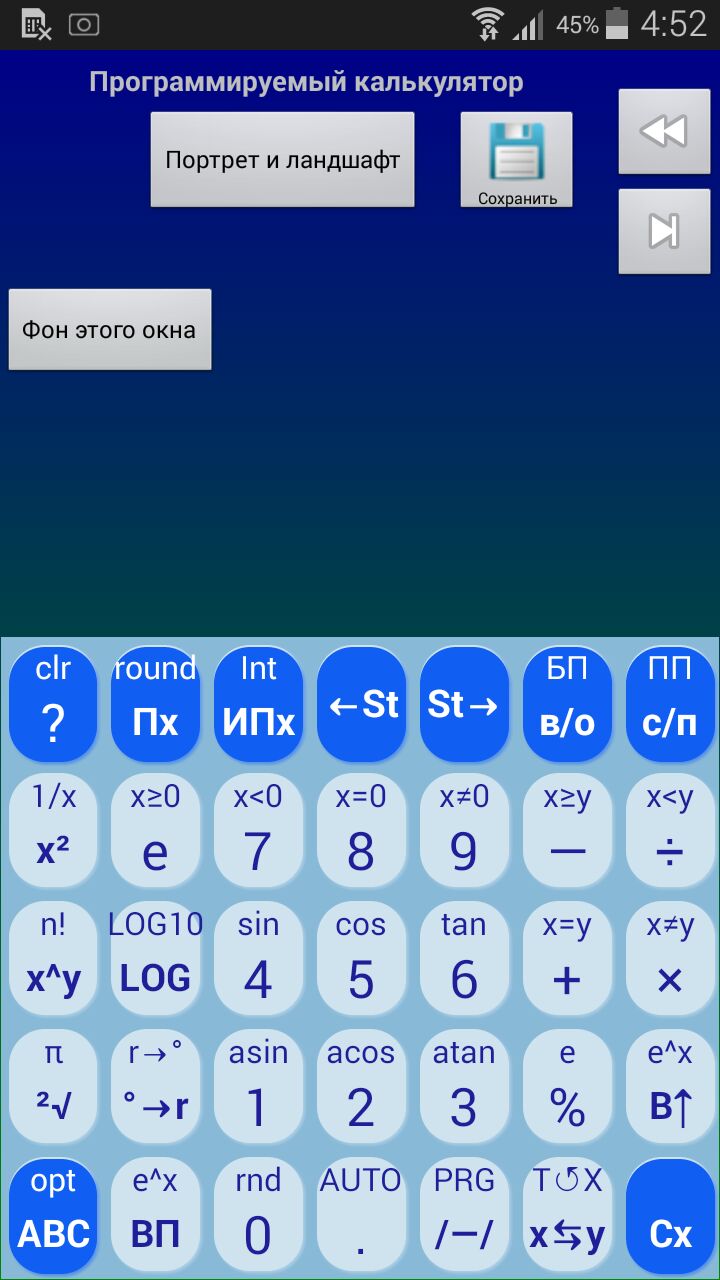The width and height of the screenshot is (720, 1280).
Task: Save settings with the Сохранить floppy icon
Action: pyautogui.click(x=516, y=159)
